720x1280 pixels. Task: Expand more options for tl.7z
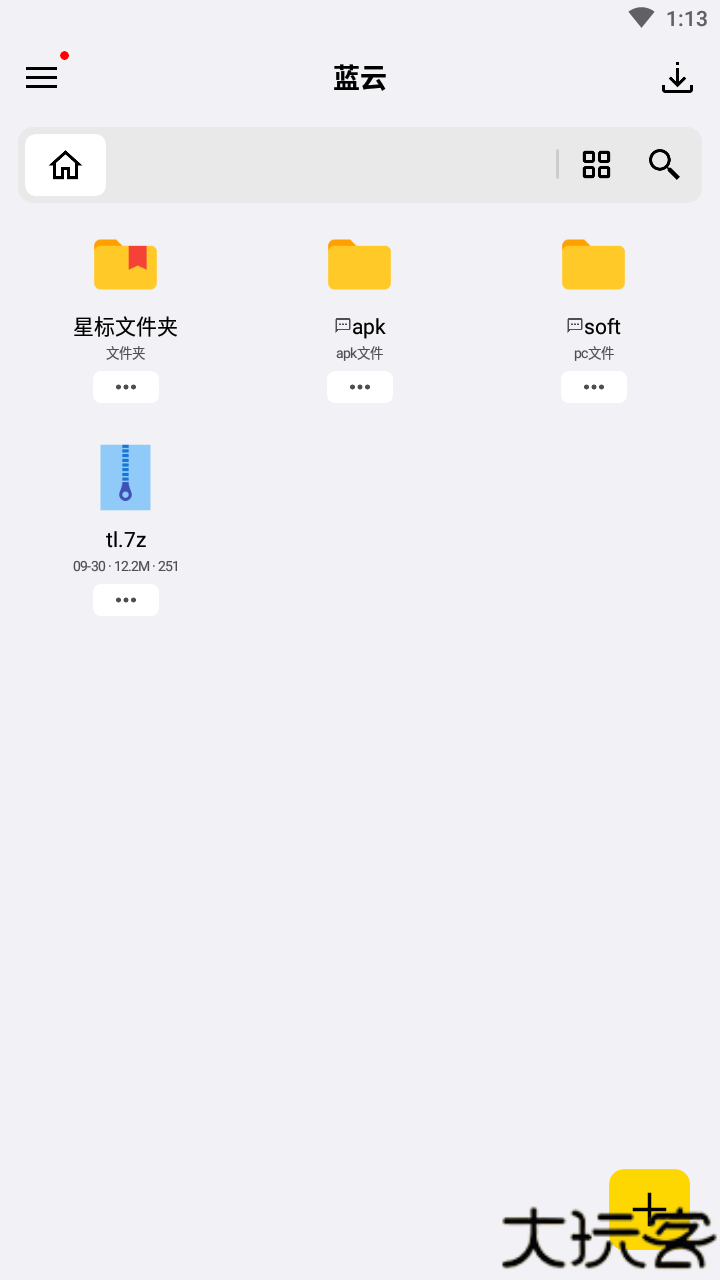pos(125,600)
